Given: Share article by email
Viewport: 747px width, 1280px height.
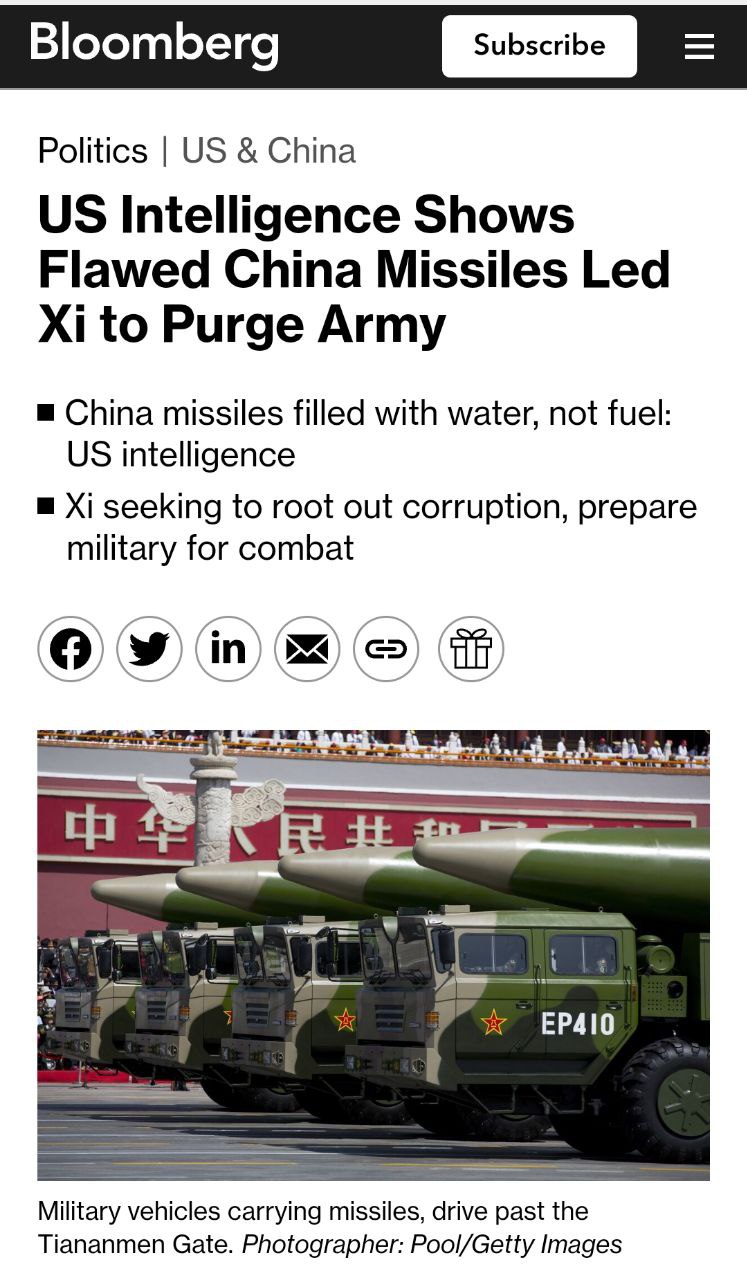Looking at the screenshot, I should pyautogui.click(x=307, y=650).
